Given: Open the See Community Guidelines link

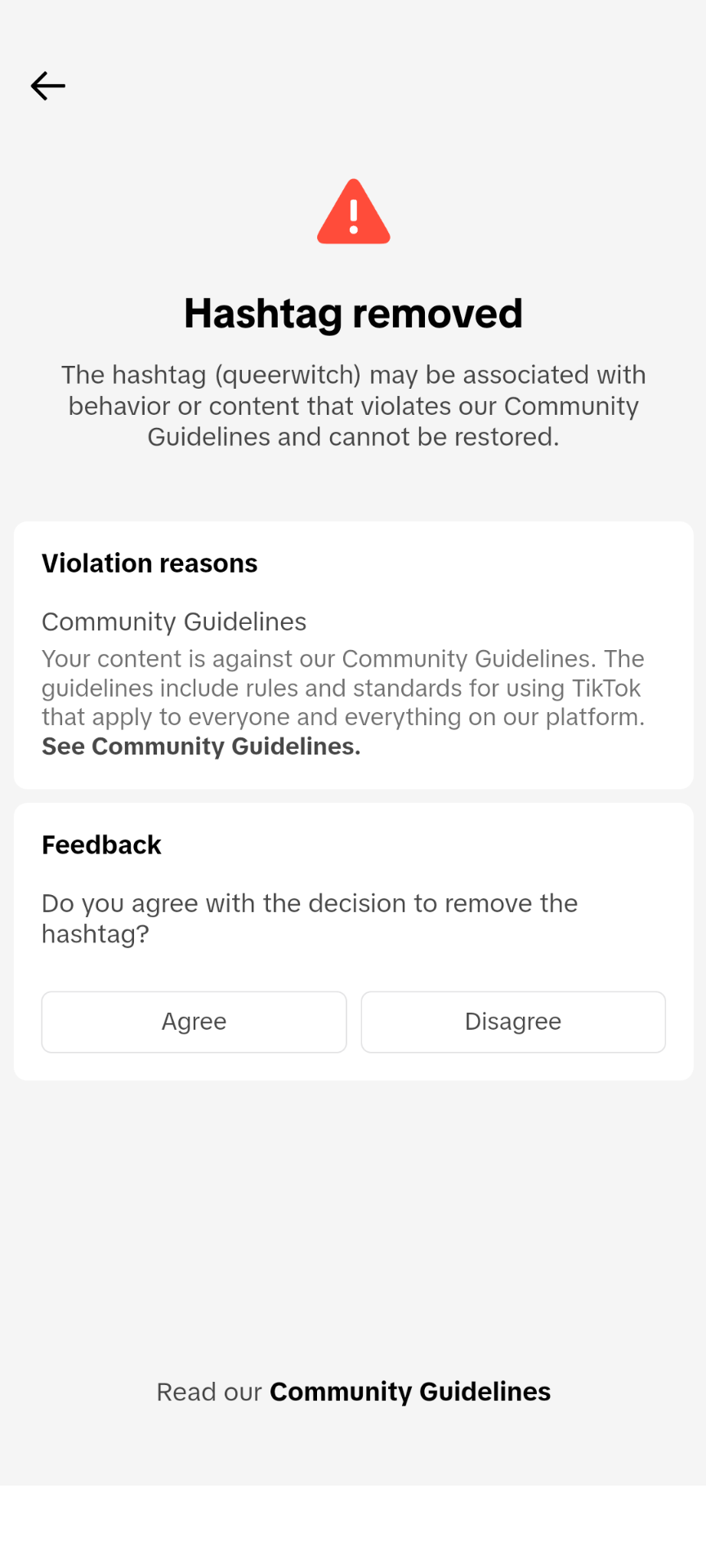Looking at the screenshot, I should click(x=201, y=746).
